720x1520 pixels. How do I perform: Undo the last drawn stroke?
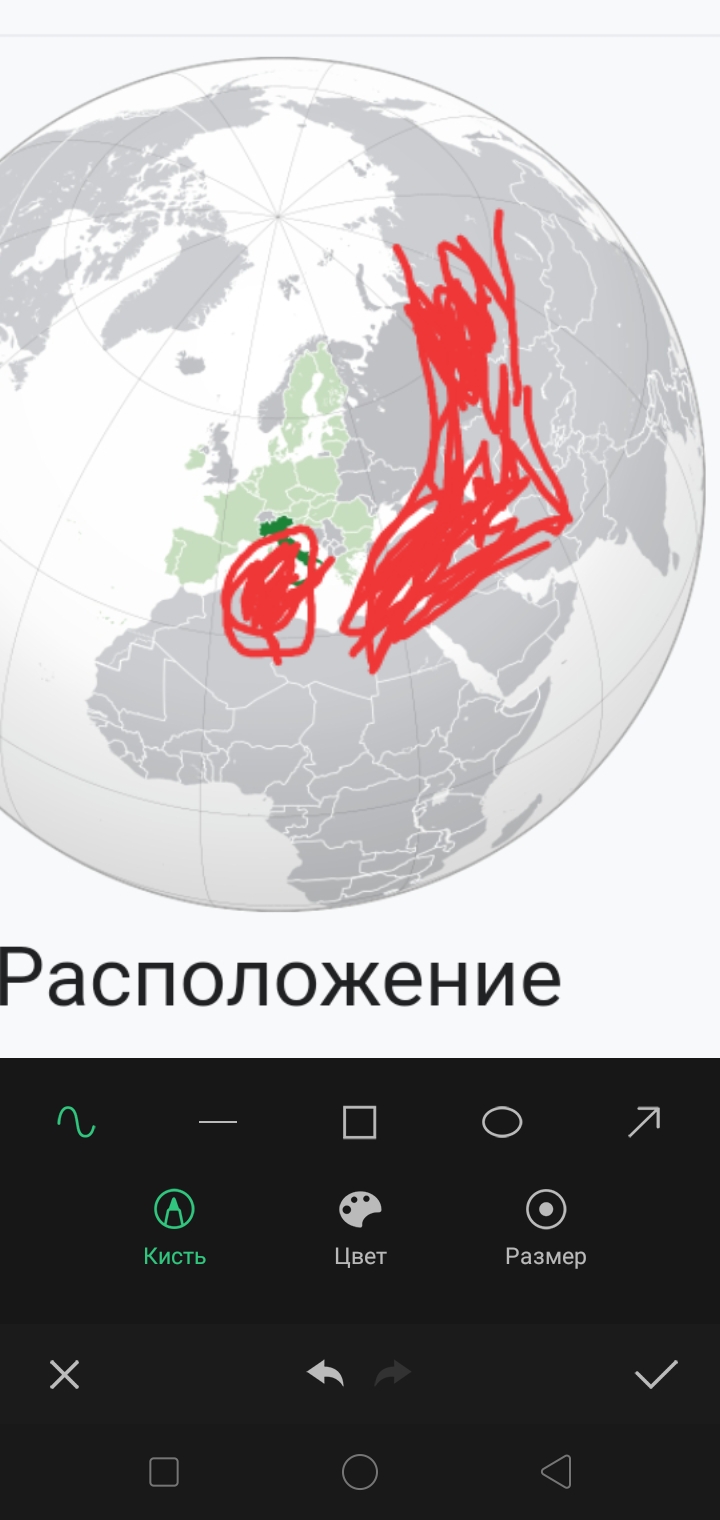point(326,1375)
